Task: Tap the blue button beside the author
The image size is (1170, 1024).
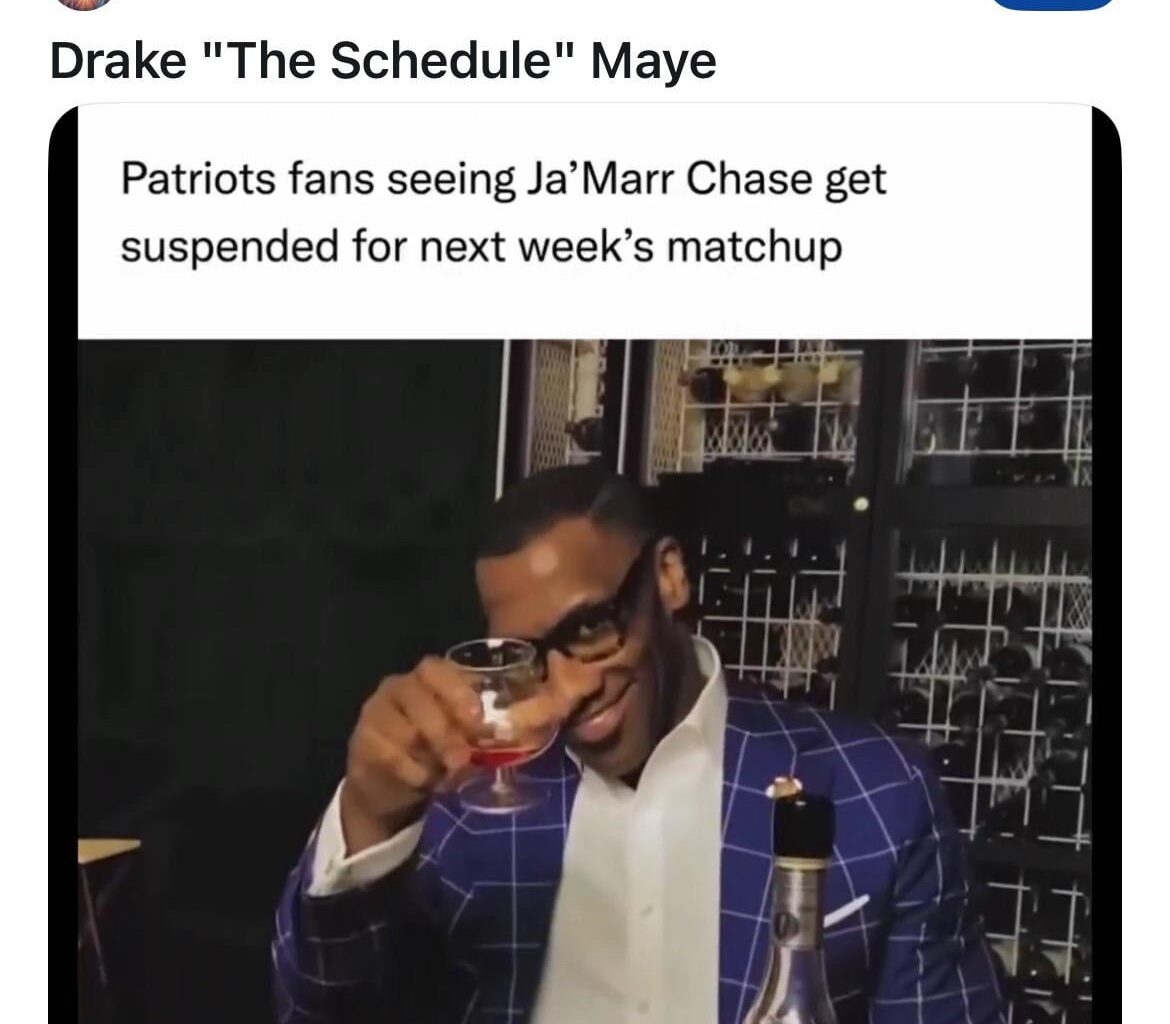Action: tap(1052, 3)
